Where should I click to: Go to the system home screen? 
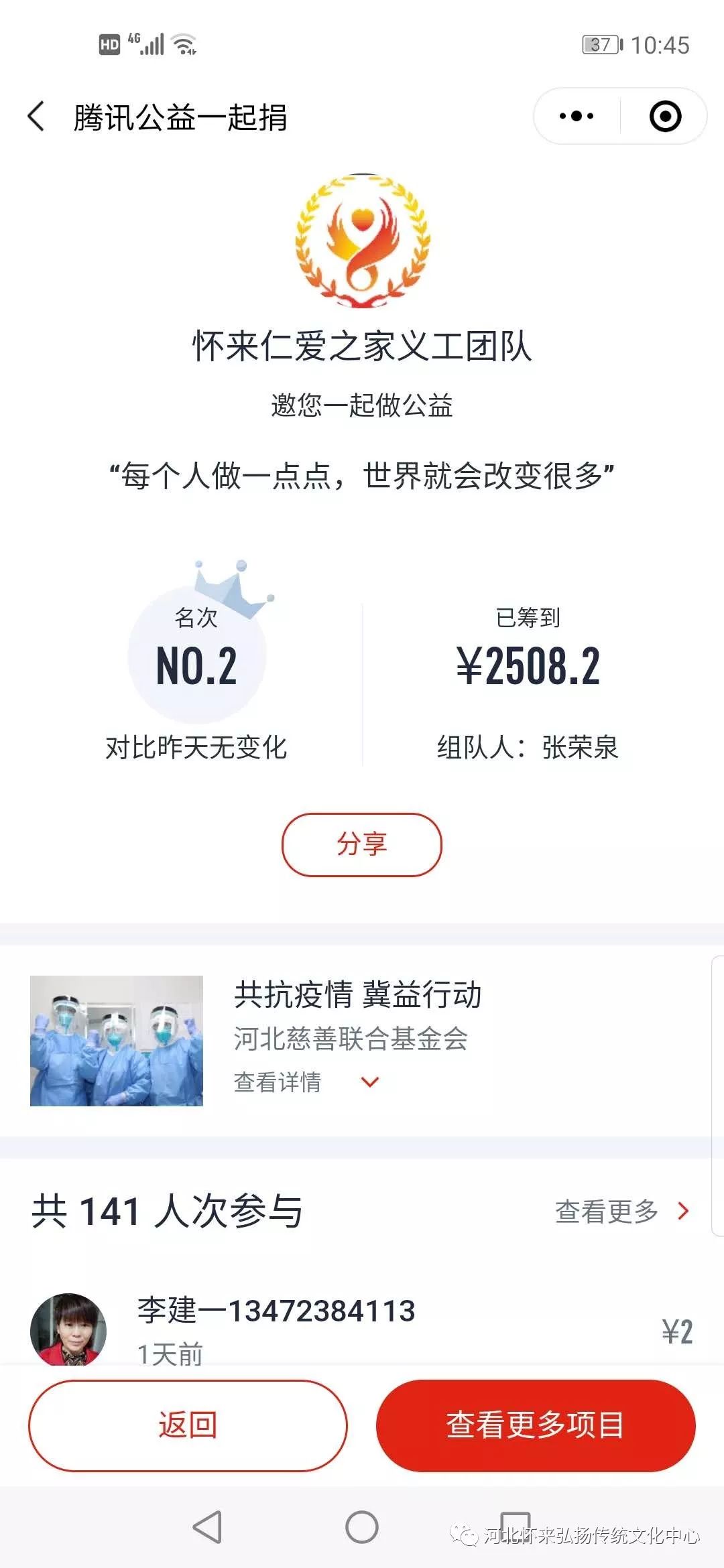coord(362,1528)
